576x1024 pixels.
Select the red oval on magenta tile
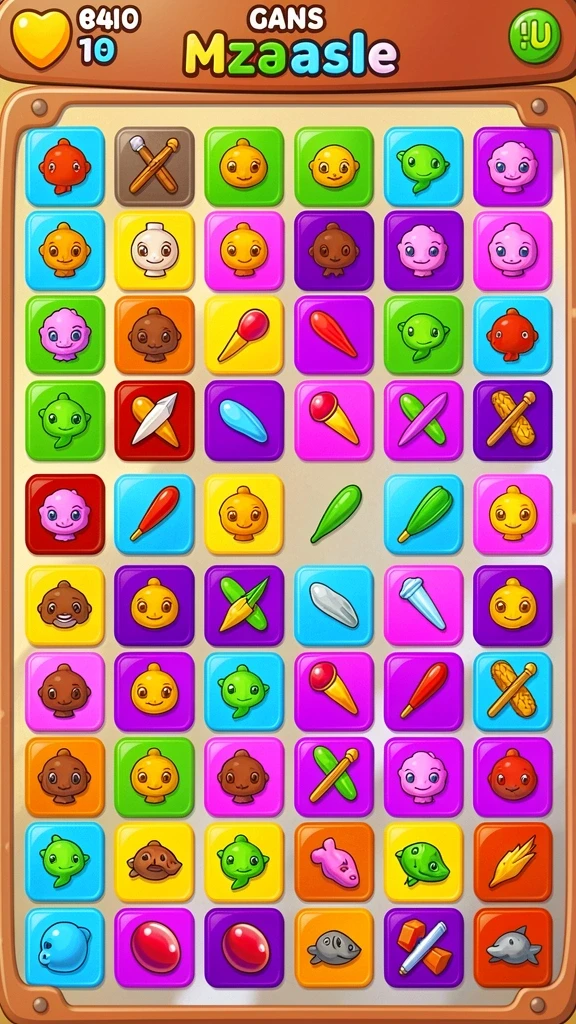pos(155,948)
